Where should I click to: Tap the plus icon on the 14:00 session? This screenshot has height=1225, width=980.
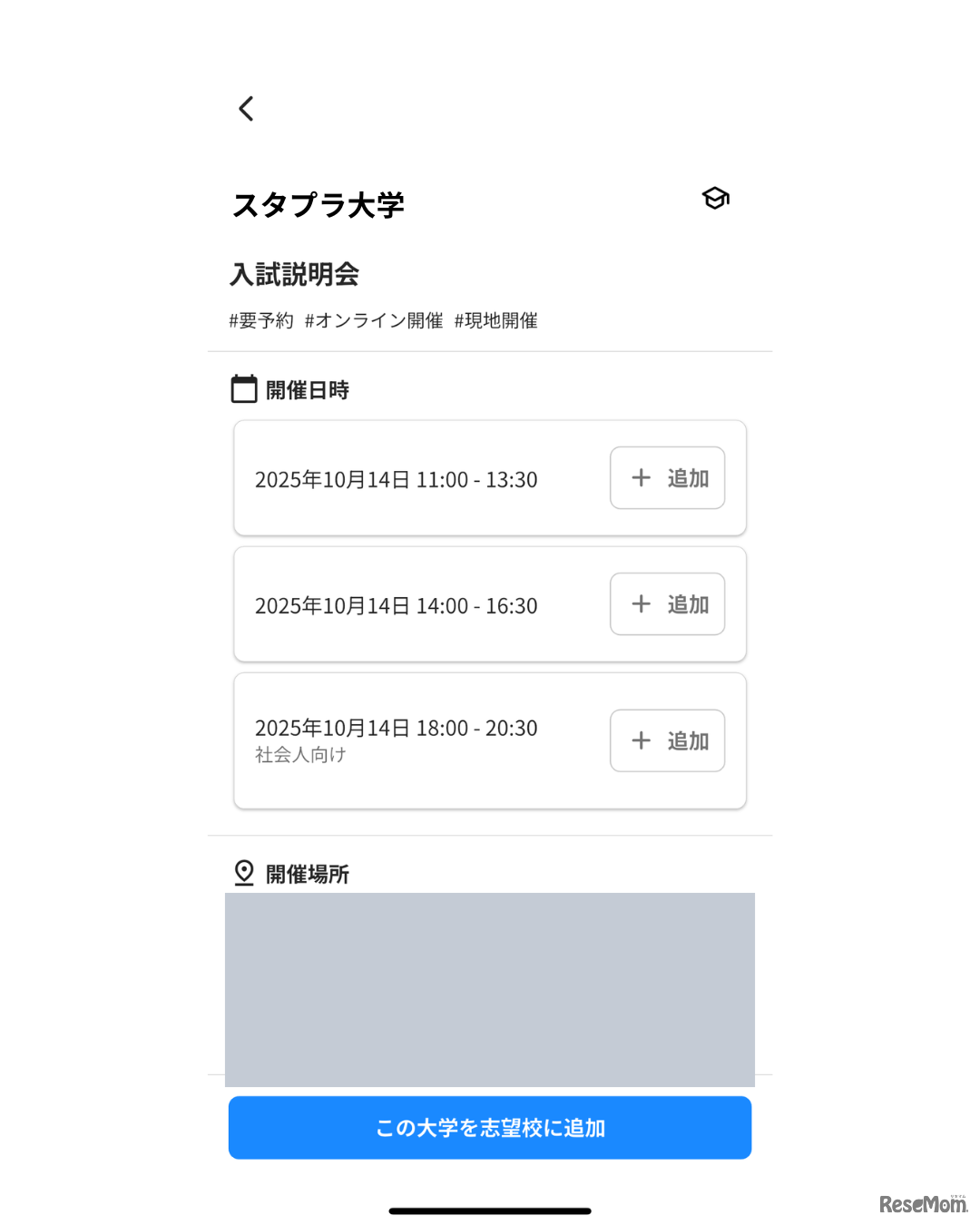coord(642,604)
